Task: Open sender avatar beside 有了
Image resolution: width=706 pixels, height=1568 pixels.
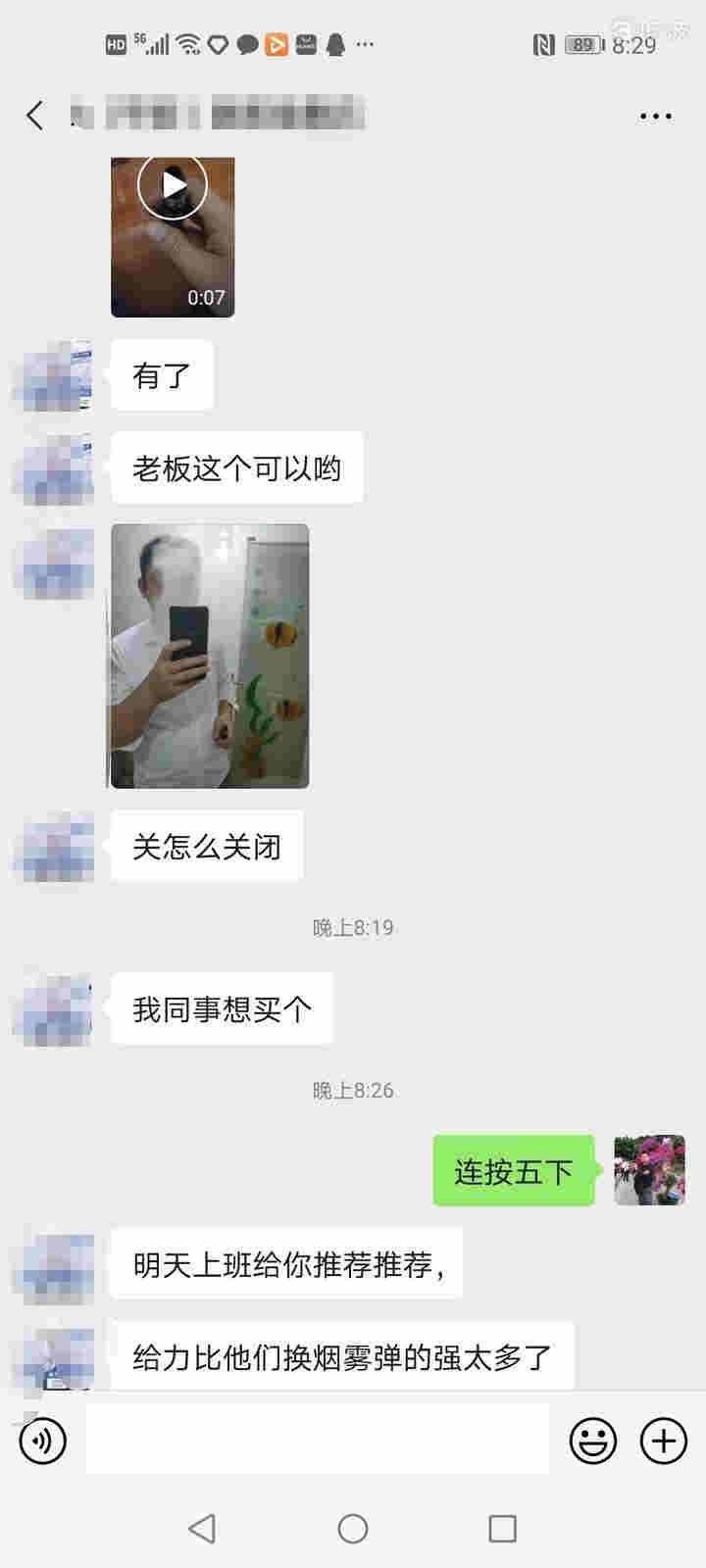Action: 55,375
